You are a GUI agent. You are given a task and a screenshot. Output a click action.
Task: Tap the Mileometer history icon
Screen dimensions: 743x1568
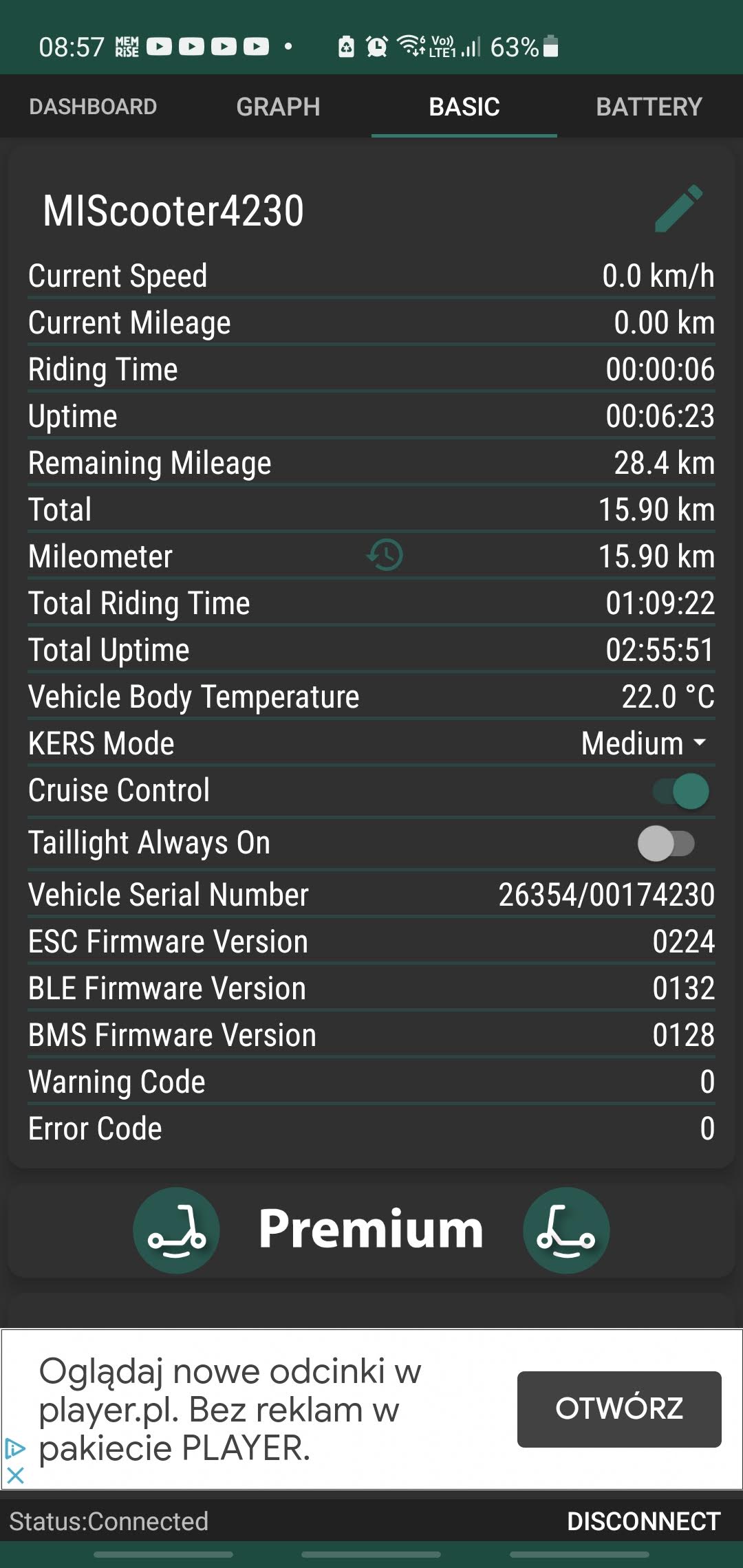385,555
